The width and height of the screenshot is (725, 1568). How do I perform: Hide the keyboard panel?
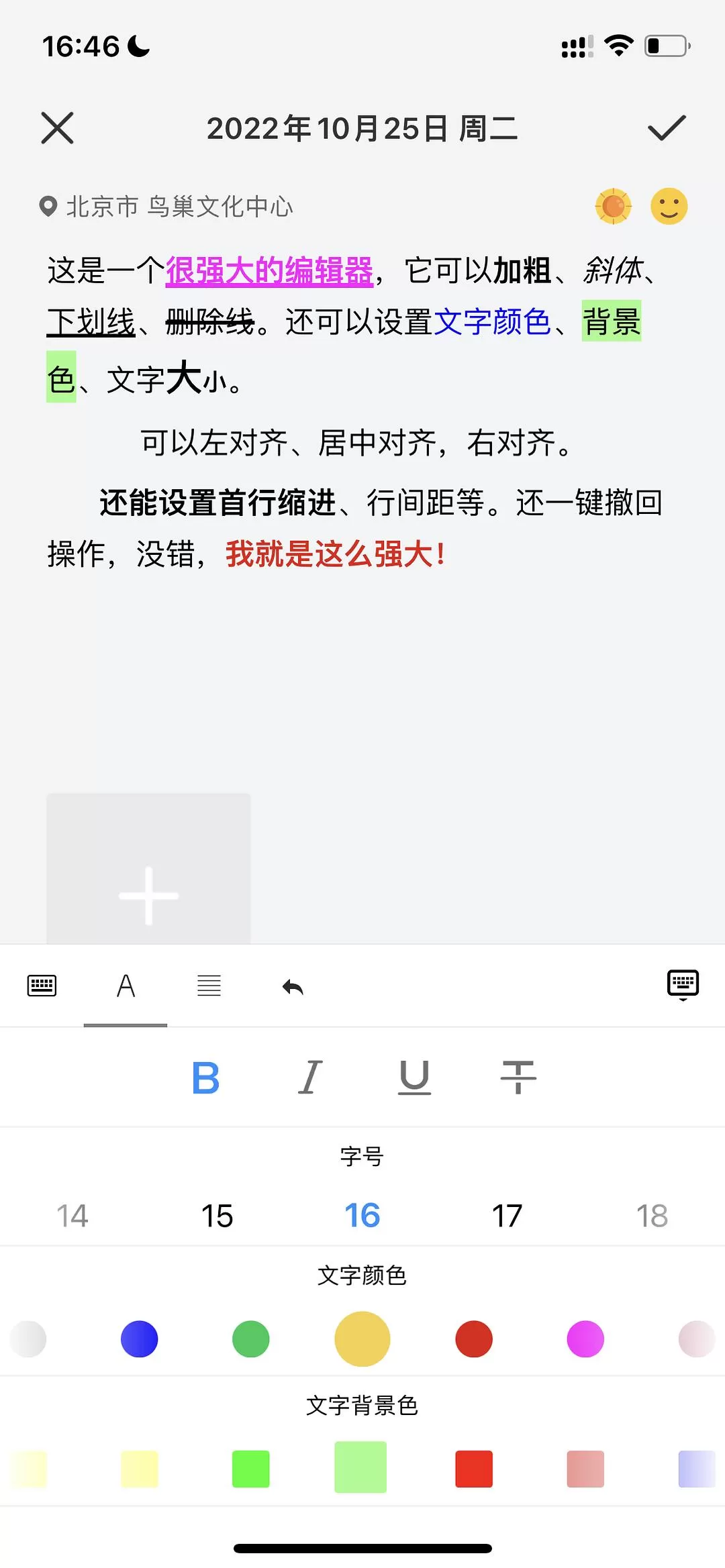[683, 985]
